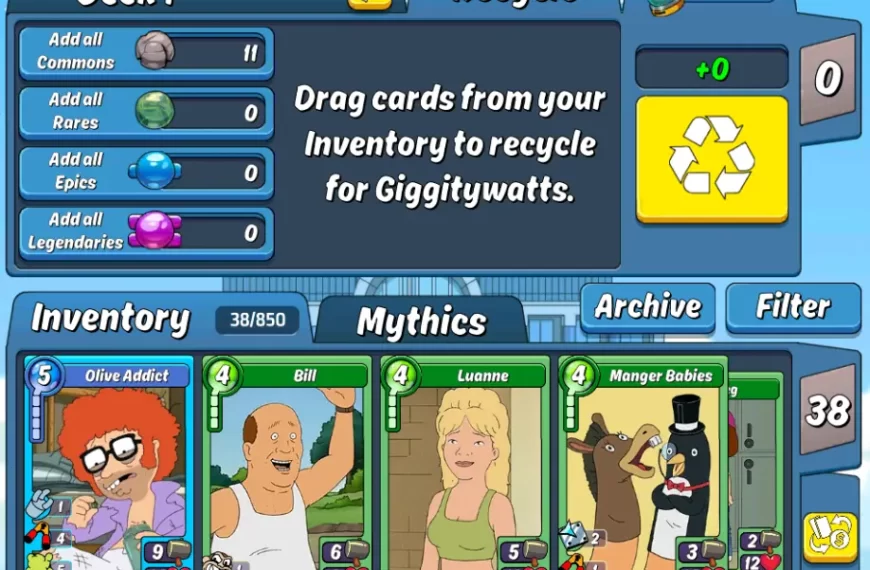This screenshot has width=870, height=570.
Task: Open the Archive
Action: point(648,307)
